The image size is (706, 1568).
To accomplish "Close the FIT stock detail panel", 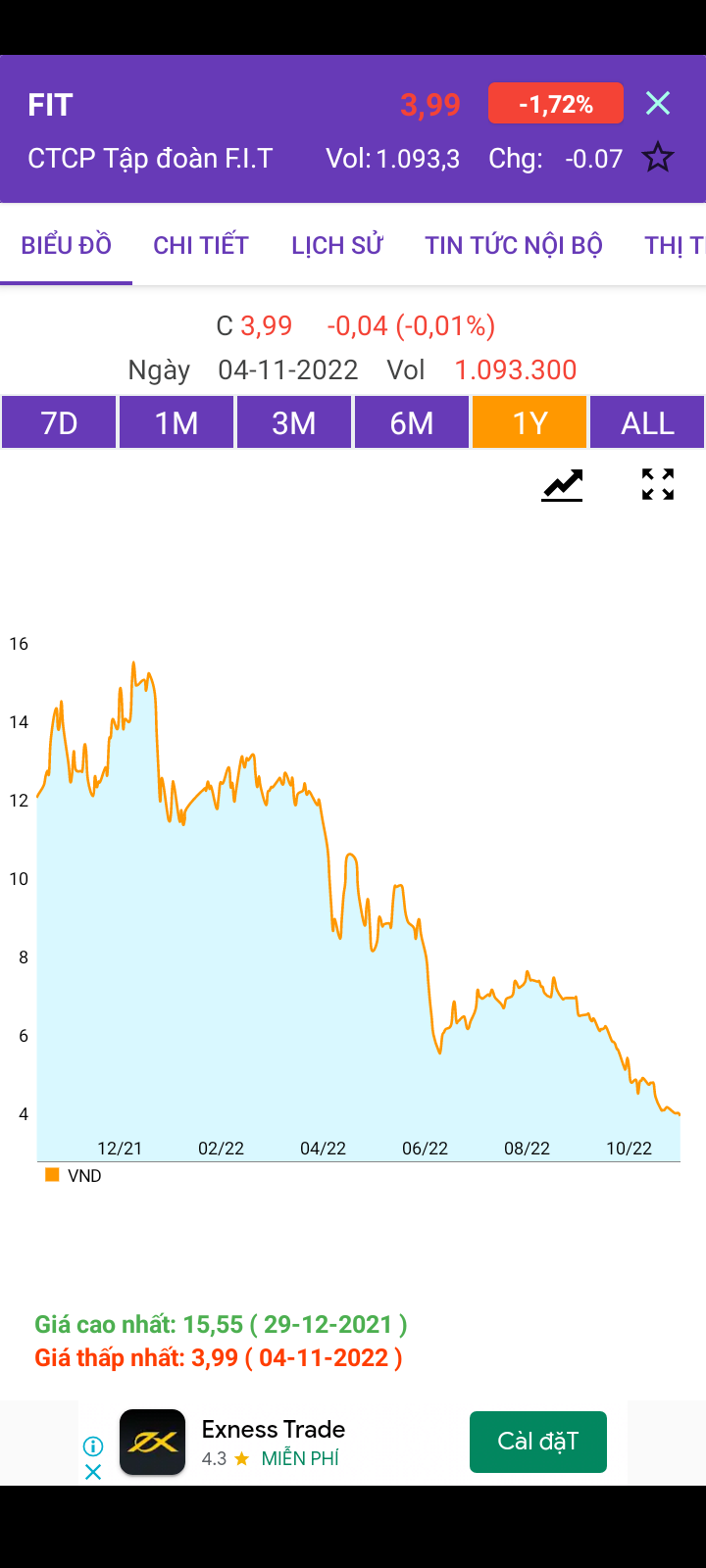I will 658,103.
